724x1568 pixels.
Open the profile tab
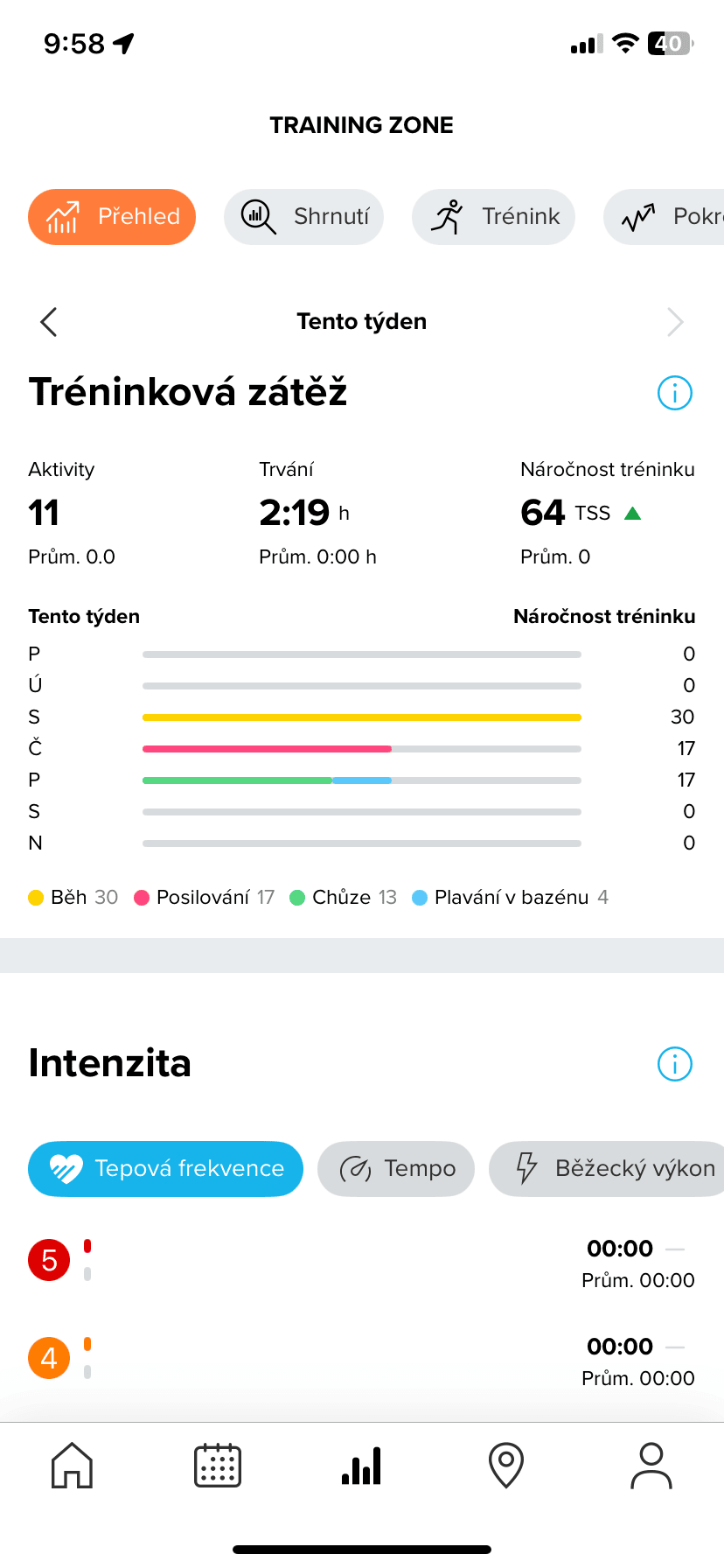tap(651, 1465)
